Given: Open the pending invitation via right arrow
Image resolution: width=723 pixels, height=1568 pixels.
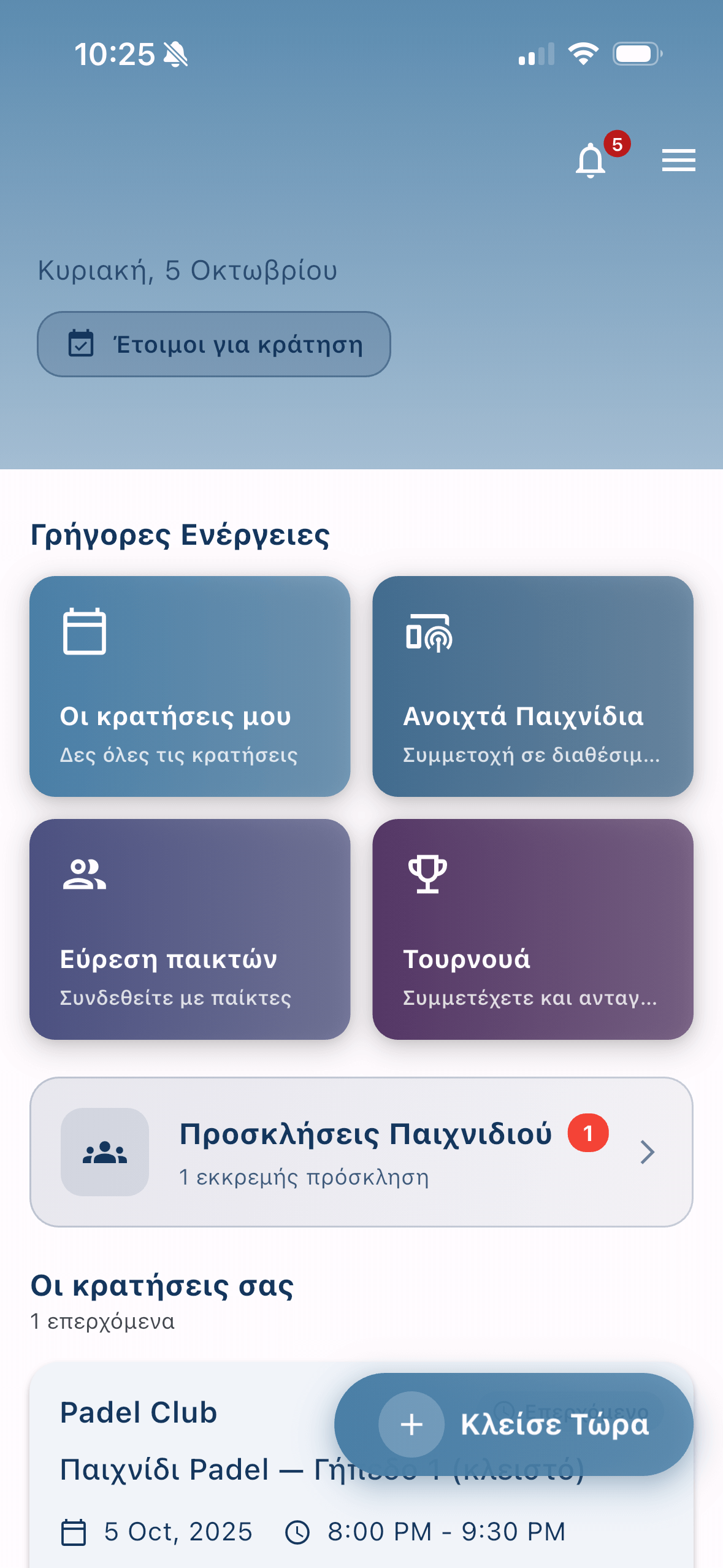Looking at the screenshot, I should [x=648, y=1152].
